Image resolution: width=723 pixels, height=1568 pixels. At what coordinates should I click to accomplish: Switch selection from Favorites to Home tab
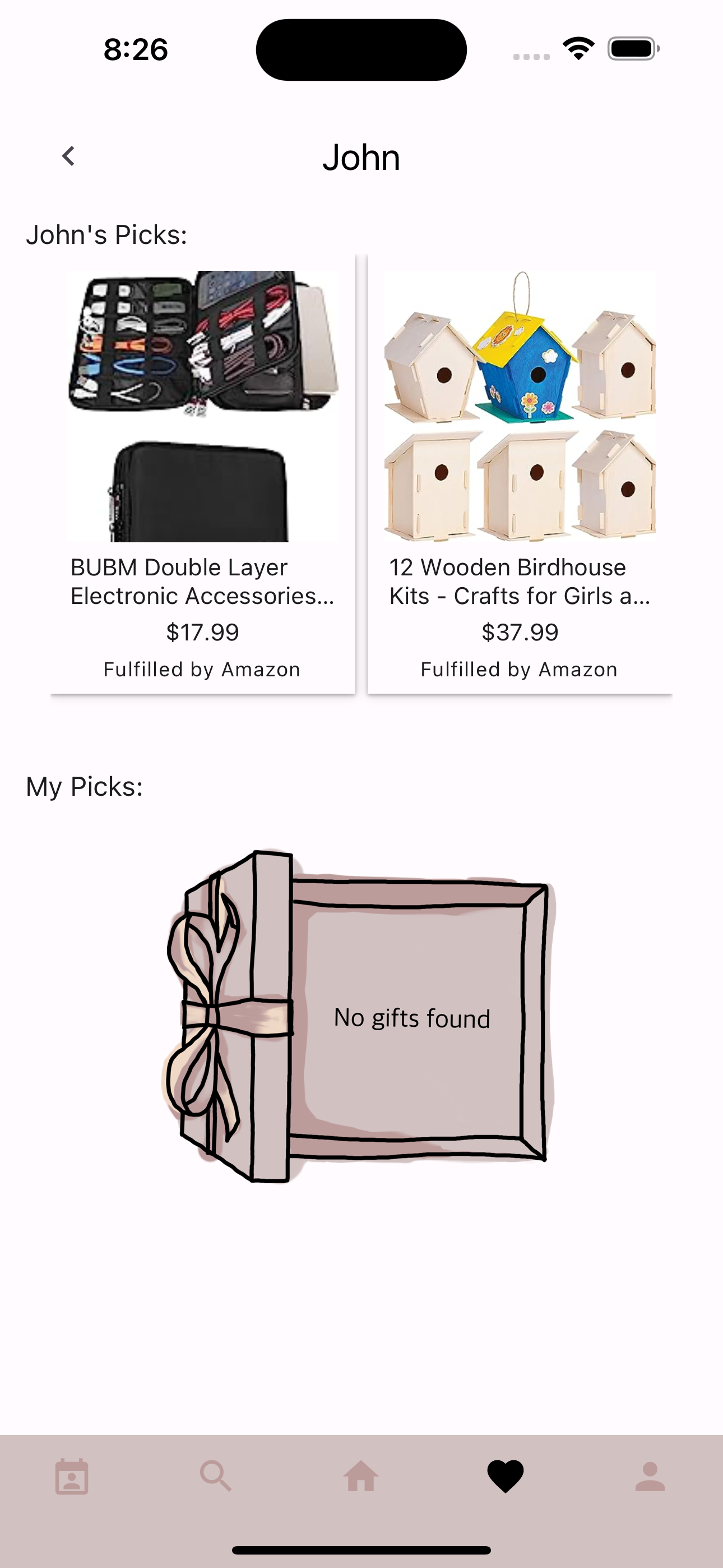click(361, 1476)
